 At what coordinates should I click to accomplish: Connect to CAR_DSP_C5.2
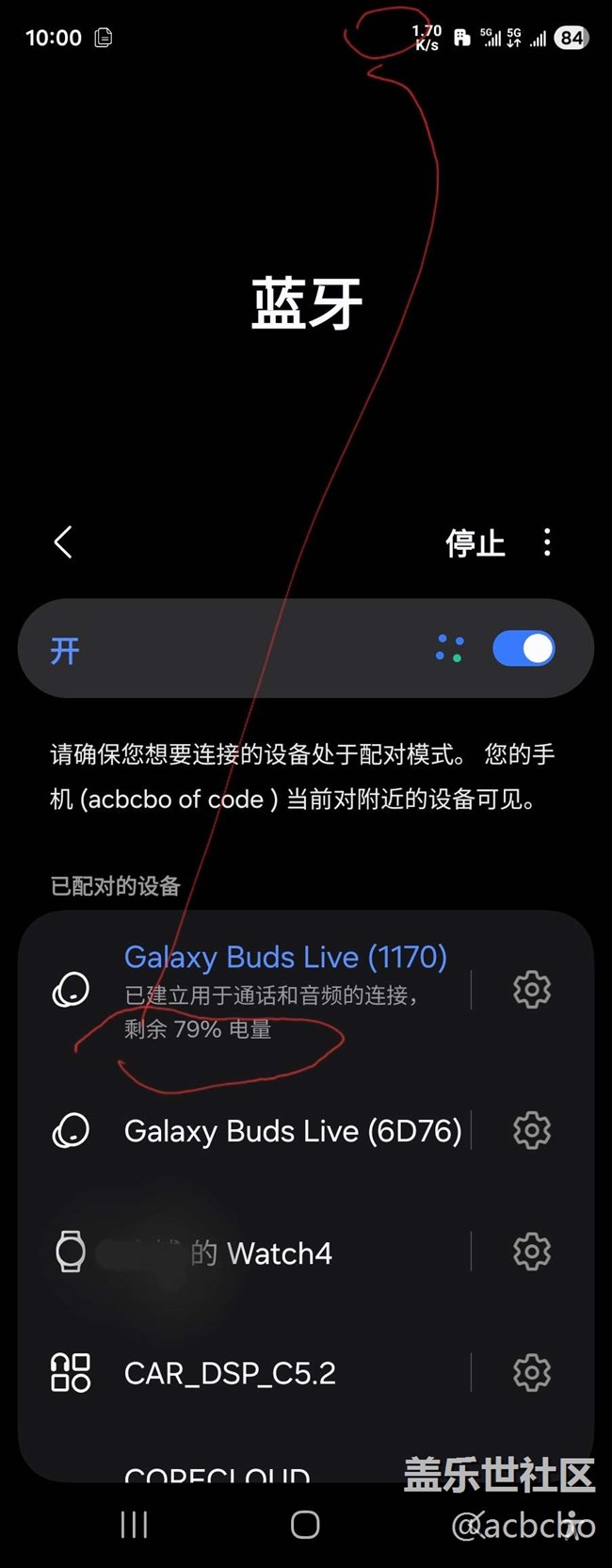tap(230, 1373)
